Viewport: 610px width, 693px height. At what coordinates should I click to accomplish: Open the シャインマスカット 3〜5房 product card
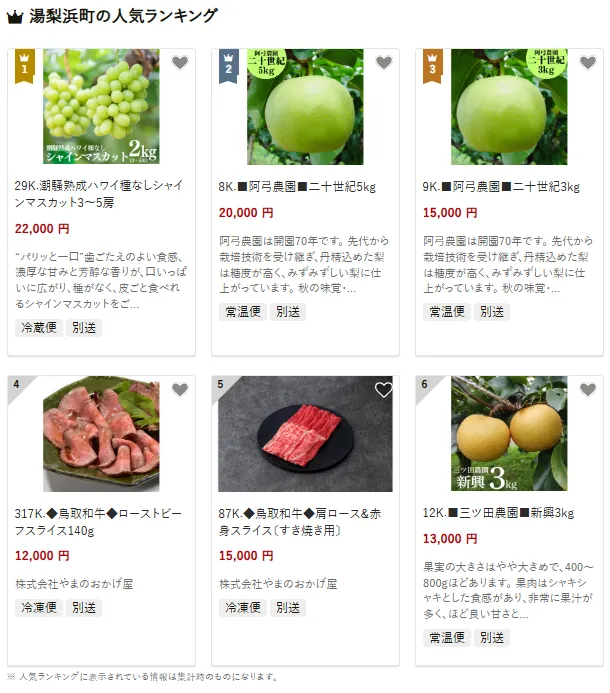[99, 194]
